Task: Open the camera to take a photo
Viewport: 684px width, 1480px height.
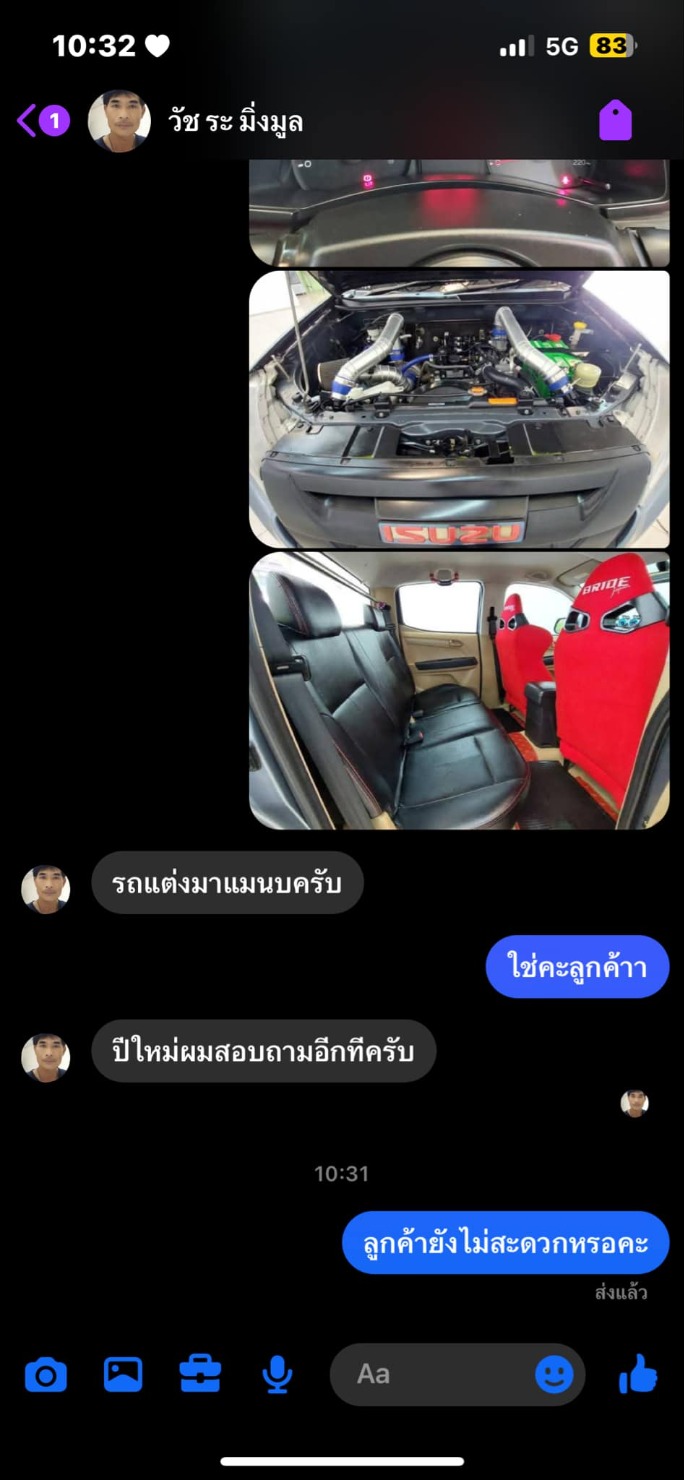Action: 46,1375
